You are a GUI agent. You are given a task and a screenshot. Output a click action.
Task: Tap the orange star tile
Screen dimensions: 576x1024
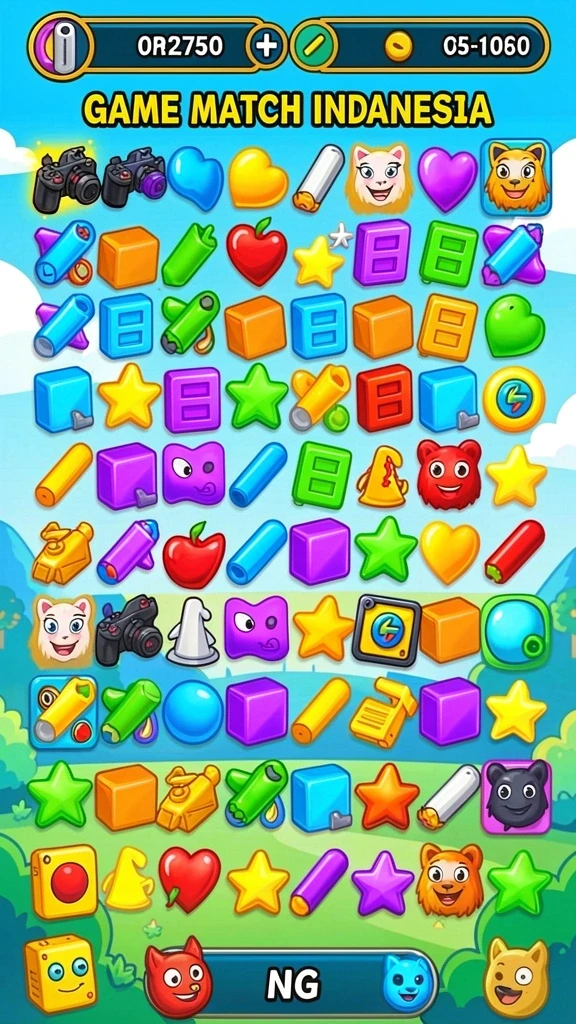click(x=387, y=795)
